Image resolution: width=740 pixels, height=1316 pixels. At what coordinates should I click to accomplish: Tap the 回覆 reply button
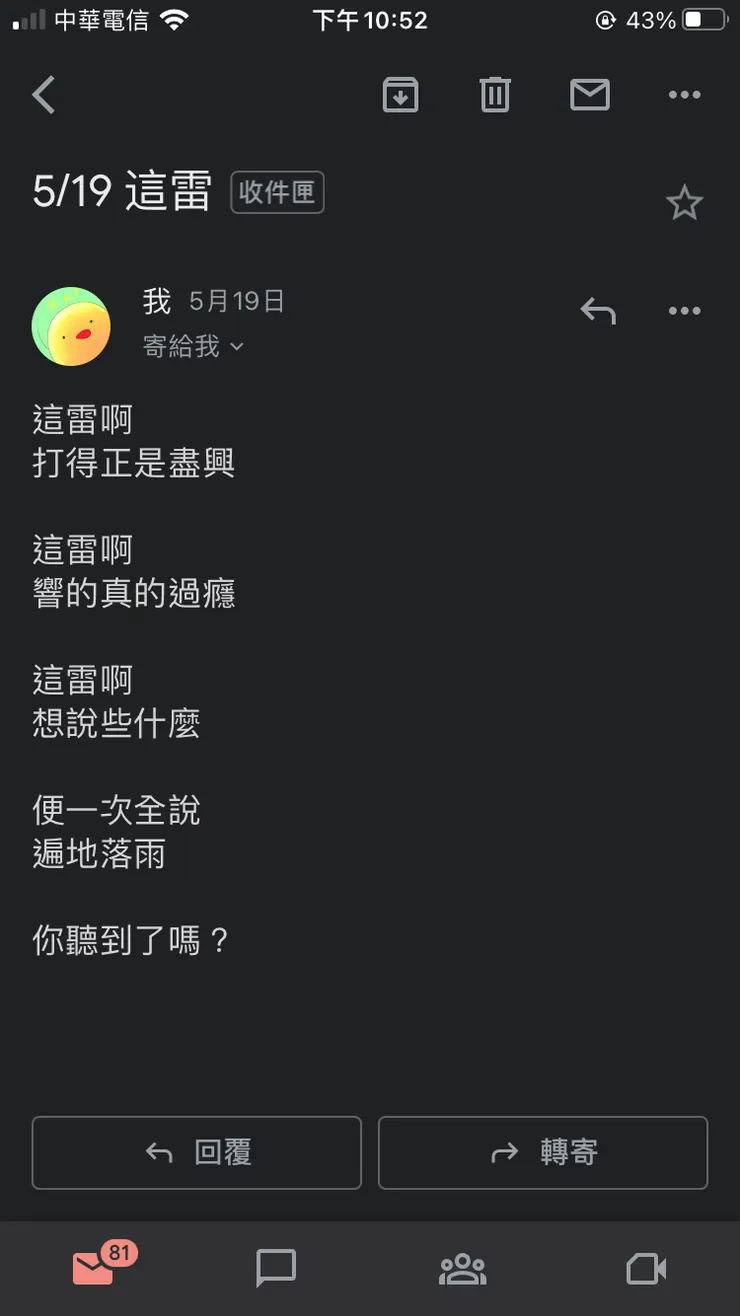point(196,1153)
